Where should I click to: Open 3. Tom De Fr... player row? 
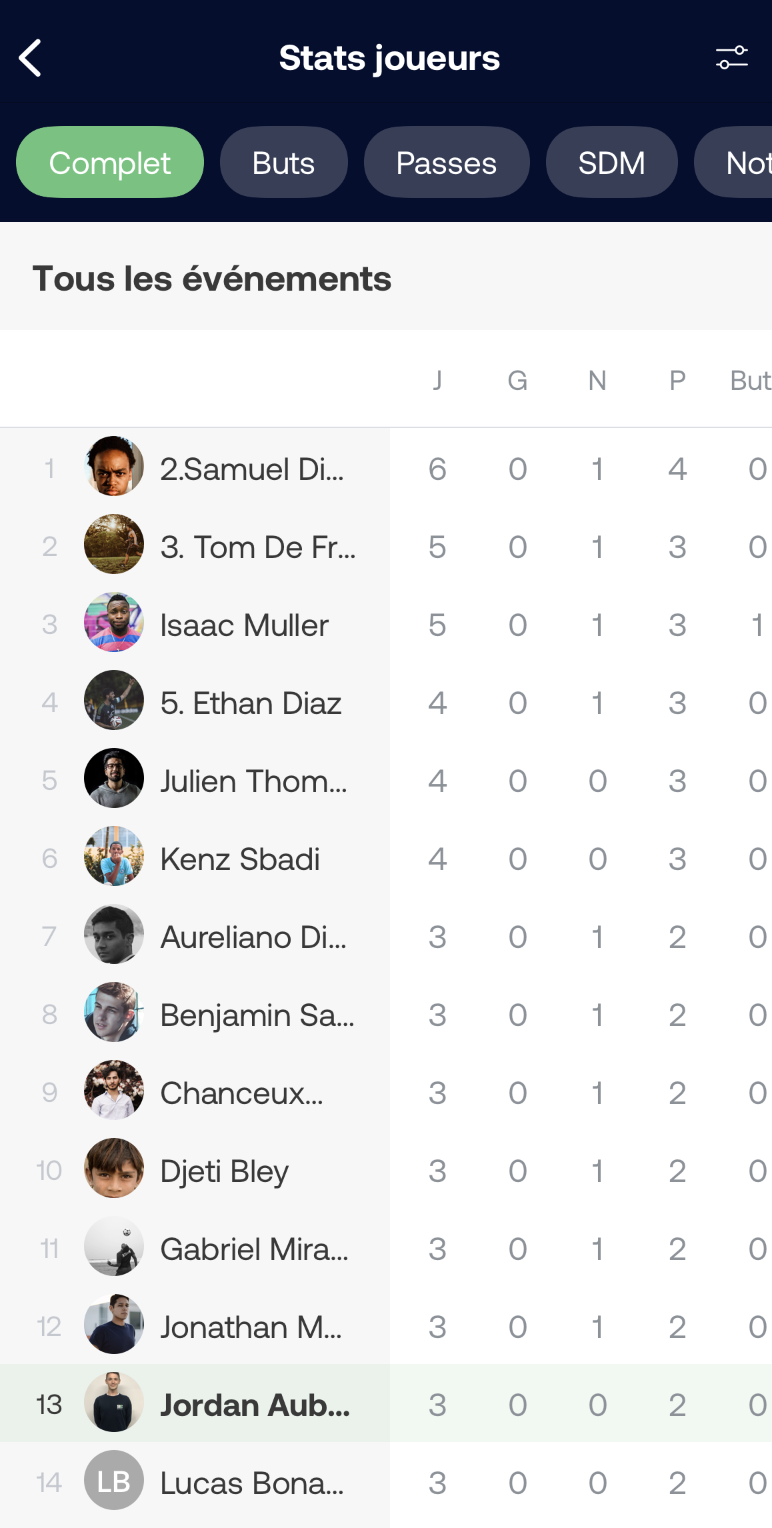[386, 547]
